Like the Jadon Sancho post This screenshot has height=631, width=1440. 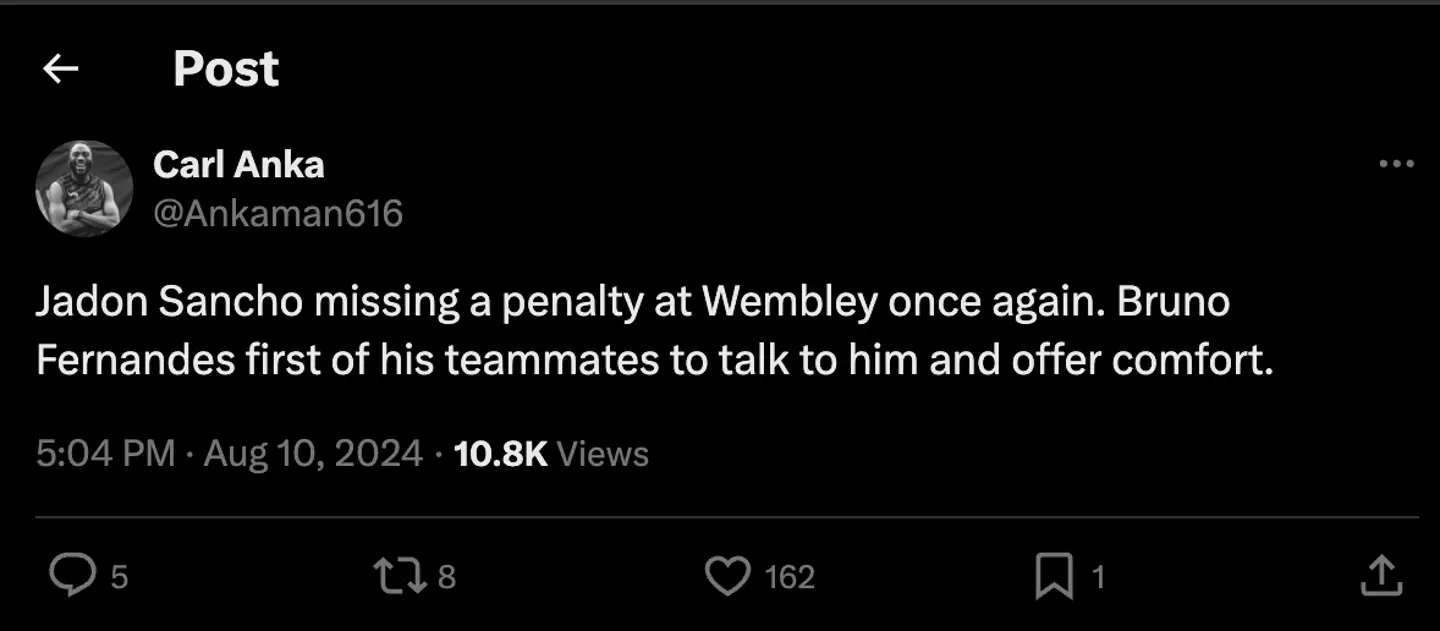pyautogui.click(x=727, y=576)
